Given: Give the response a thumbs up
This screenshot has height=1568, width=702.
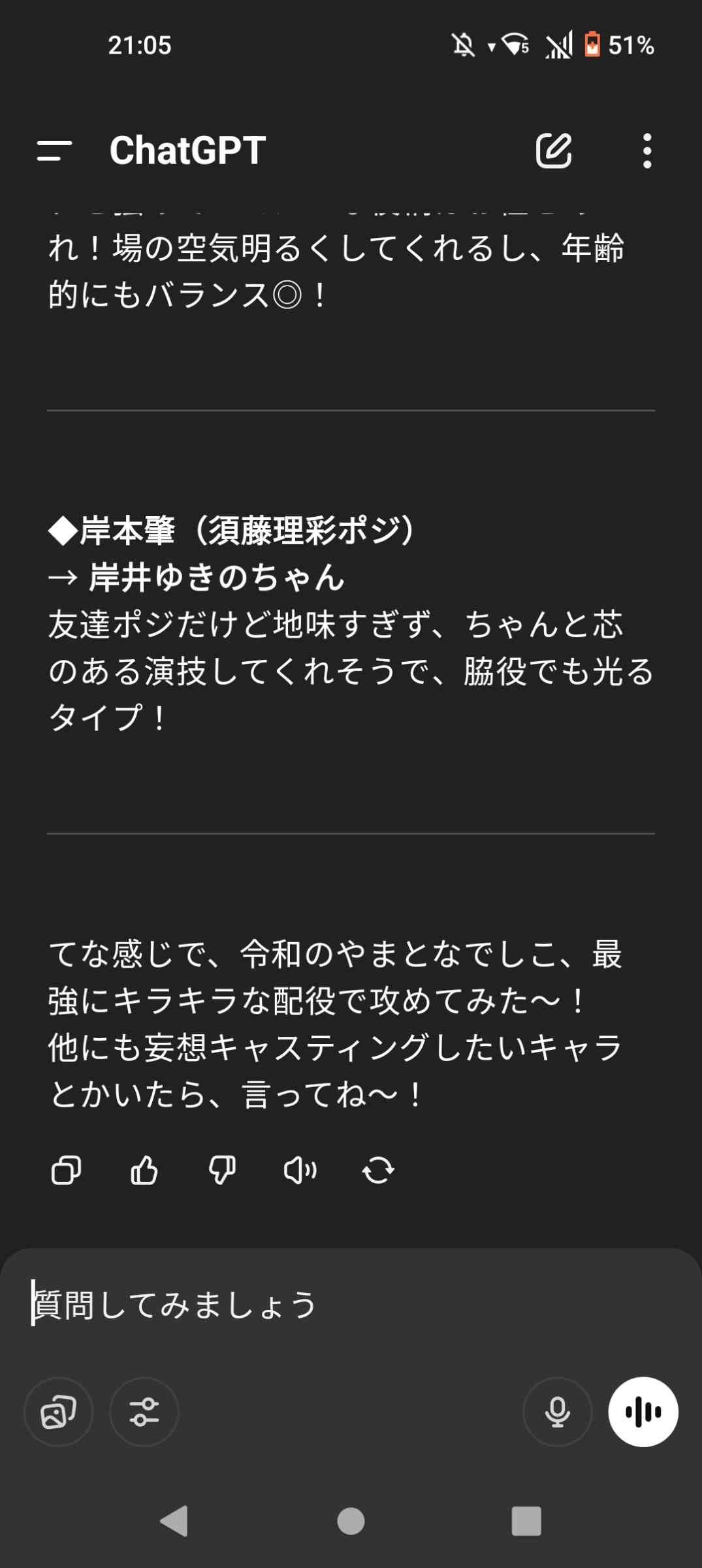Looking at the screenshot, I should (x=144, y=1170).
